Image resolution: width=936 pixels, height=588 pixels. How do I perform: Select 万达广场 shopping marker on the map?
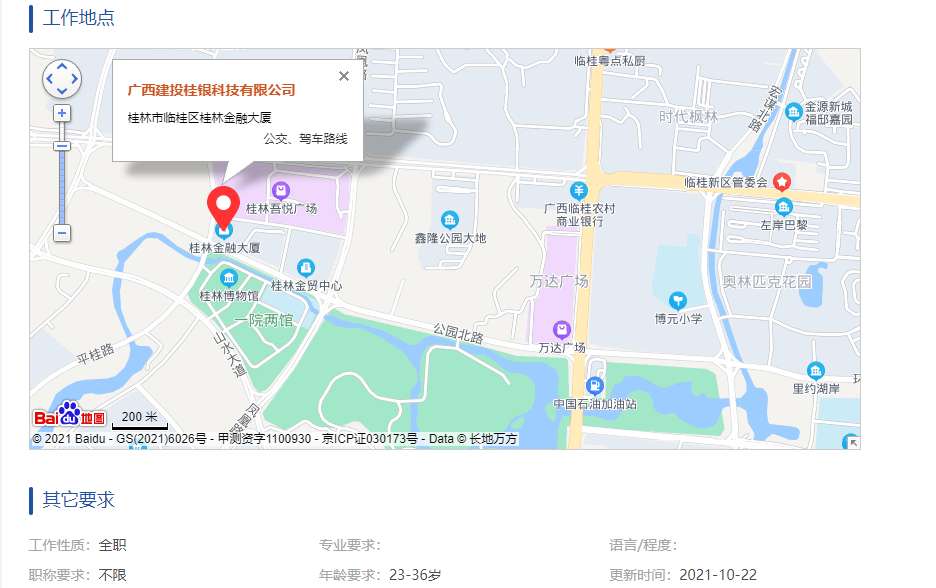click(562, 329)
